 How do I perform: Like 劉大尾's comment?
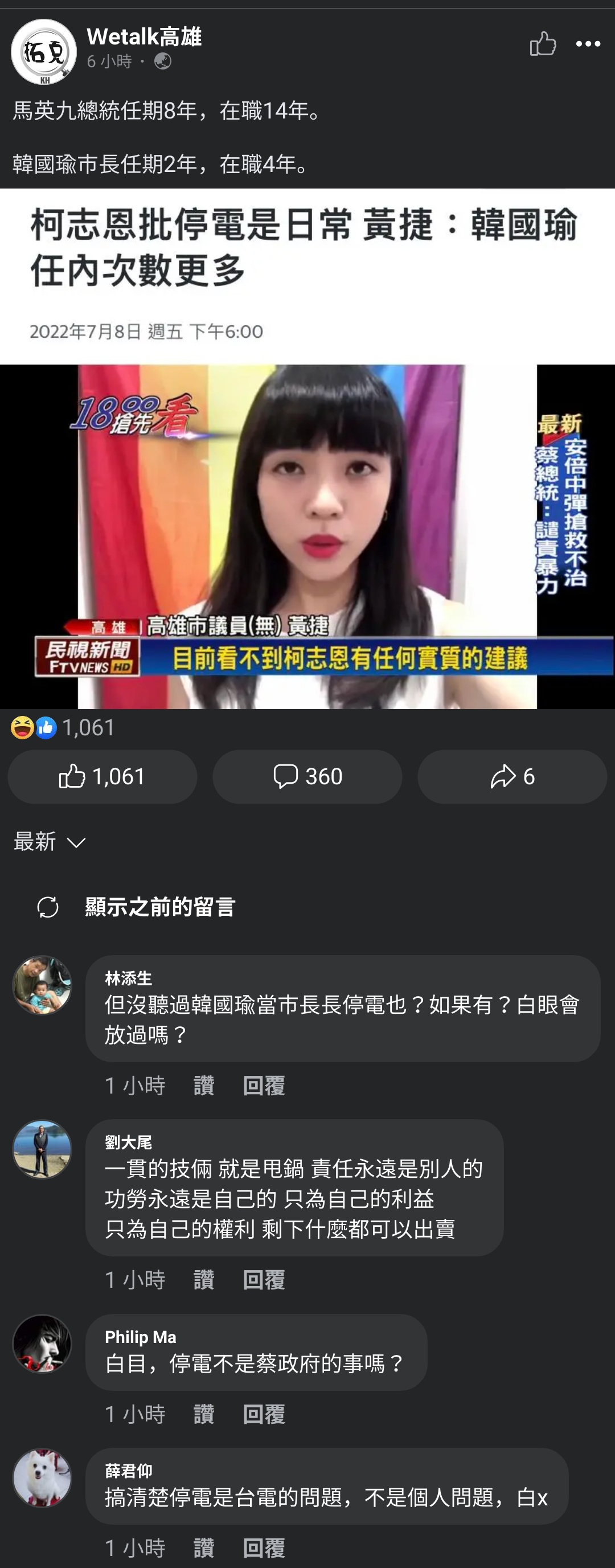tap(204, 1279)
